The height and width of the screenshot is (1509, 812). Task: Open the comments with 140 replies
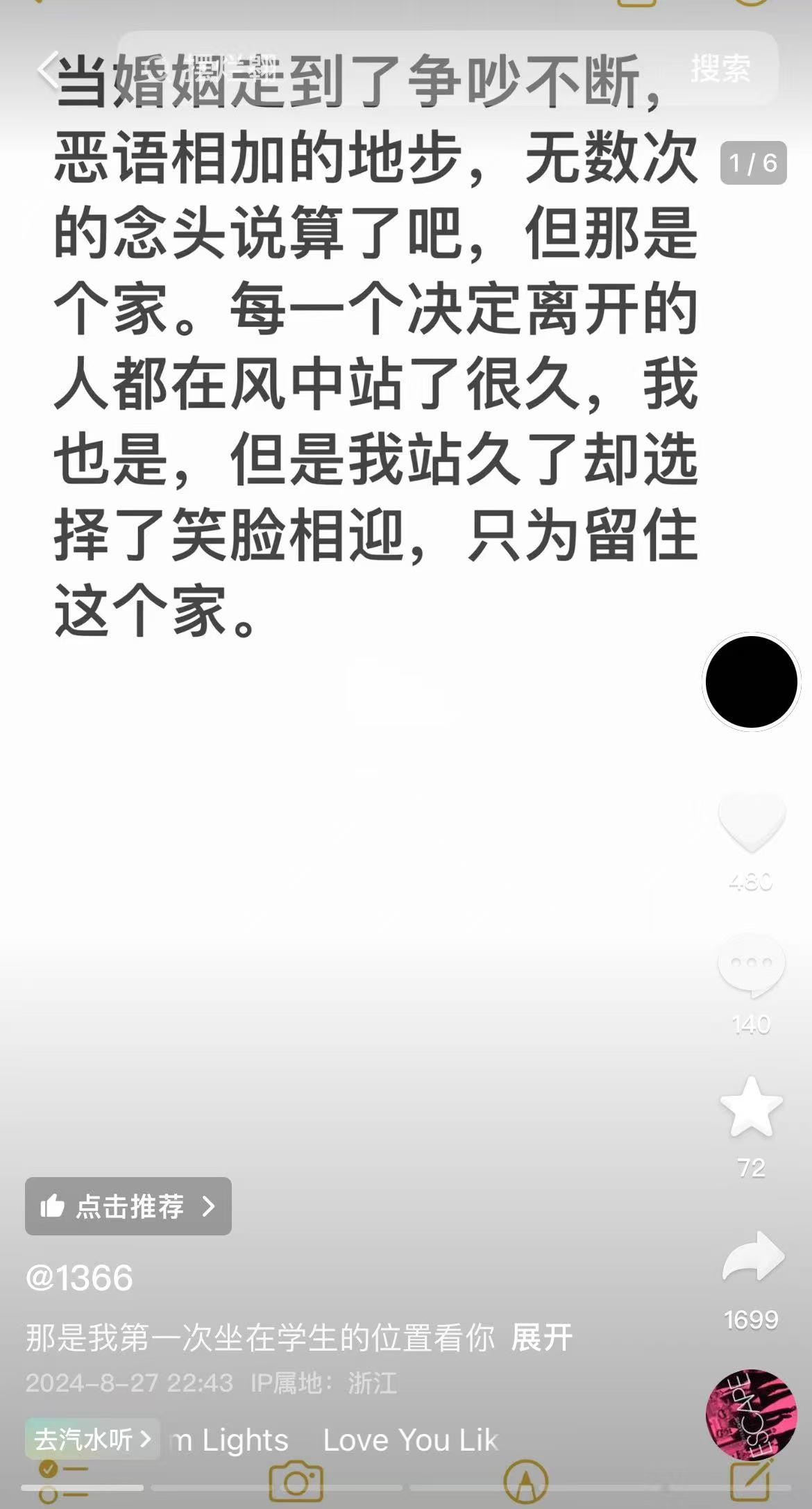(751, 965)
